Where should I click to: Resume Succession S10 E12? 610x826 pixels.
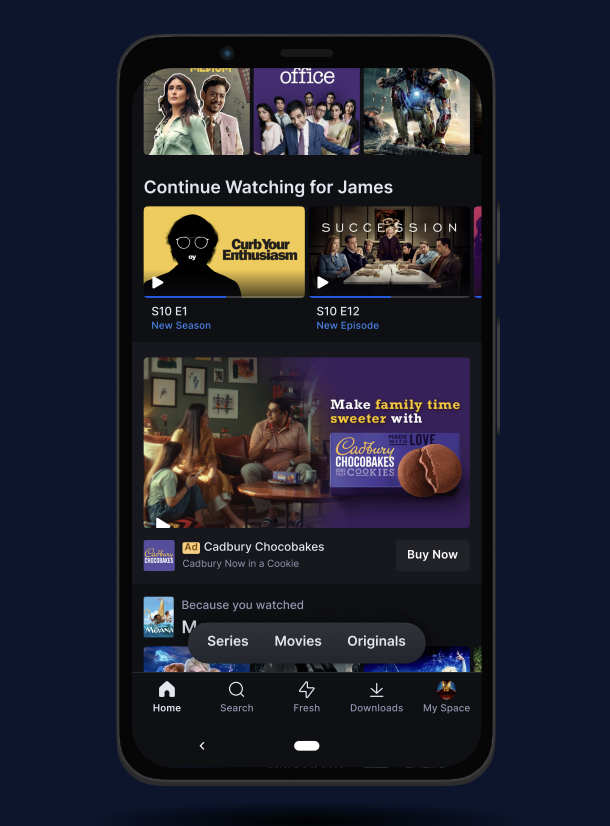(x=389, y=251)
